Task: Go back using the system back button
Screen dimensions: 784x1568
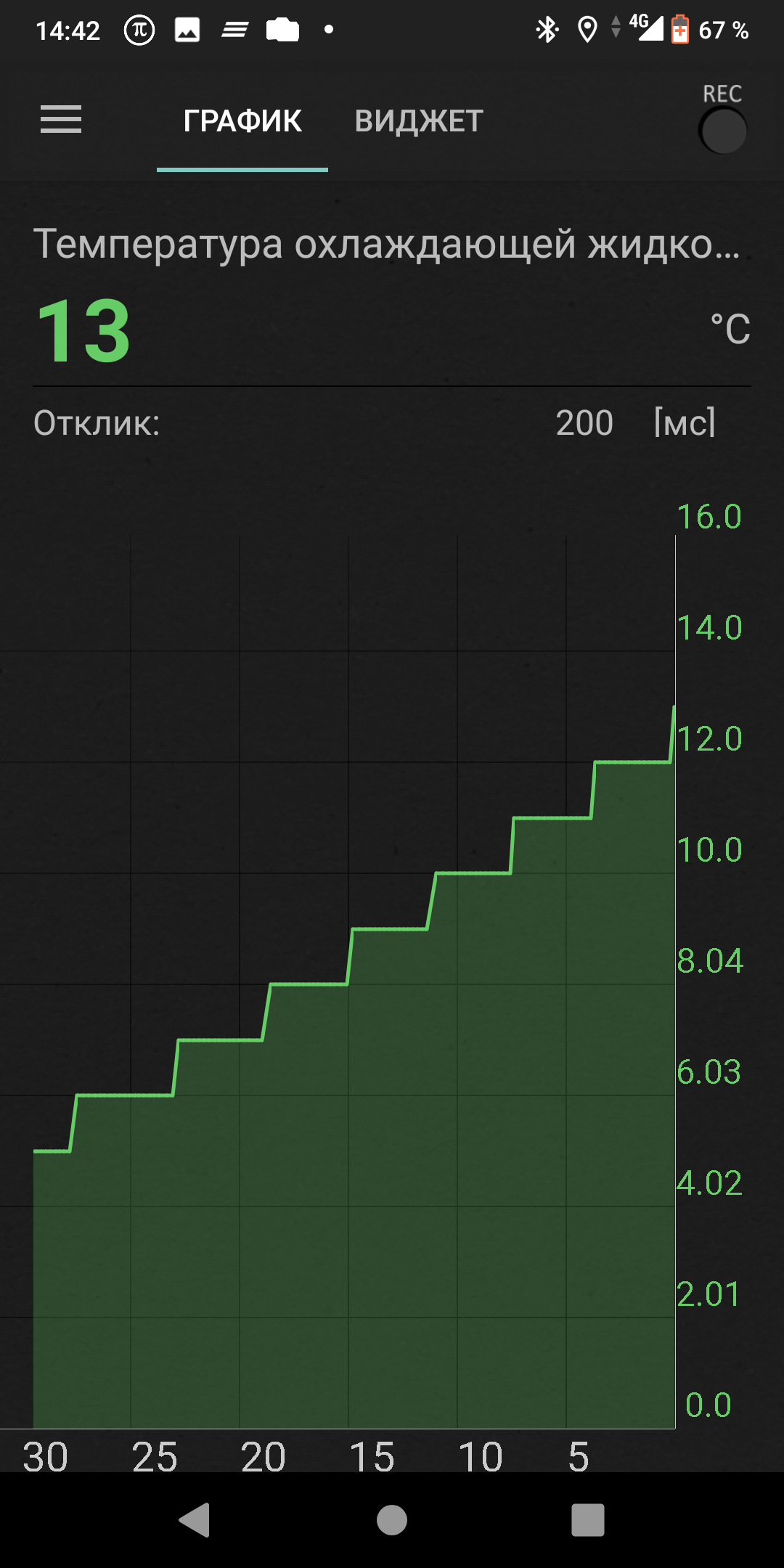Action: (x=195, y=1520)
